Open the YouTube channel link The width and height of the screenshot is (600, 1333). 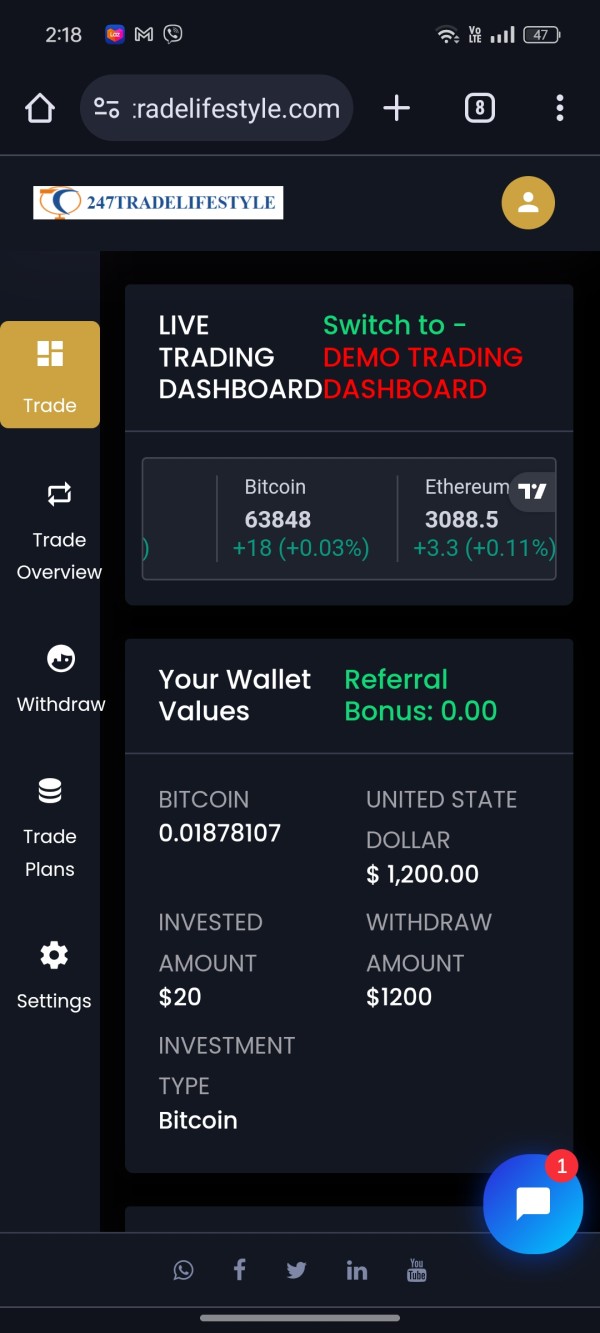(x=417, y=1270)
